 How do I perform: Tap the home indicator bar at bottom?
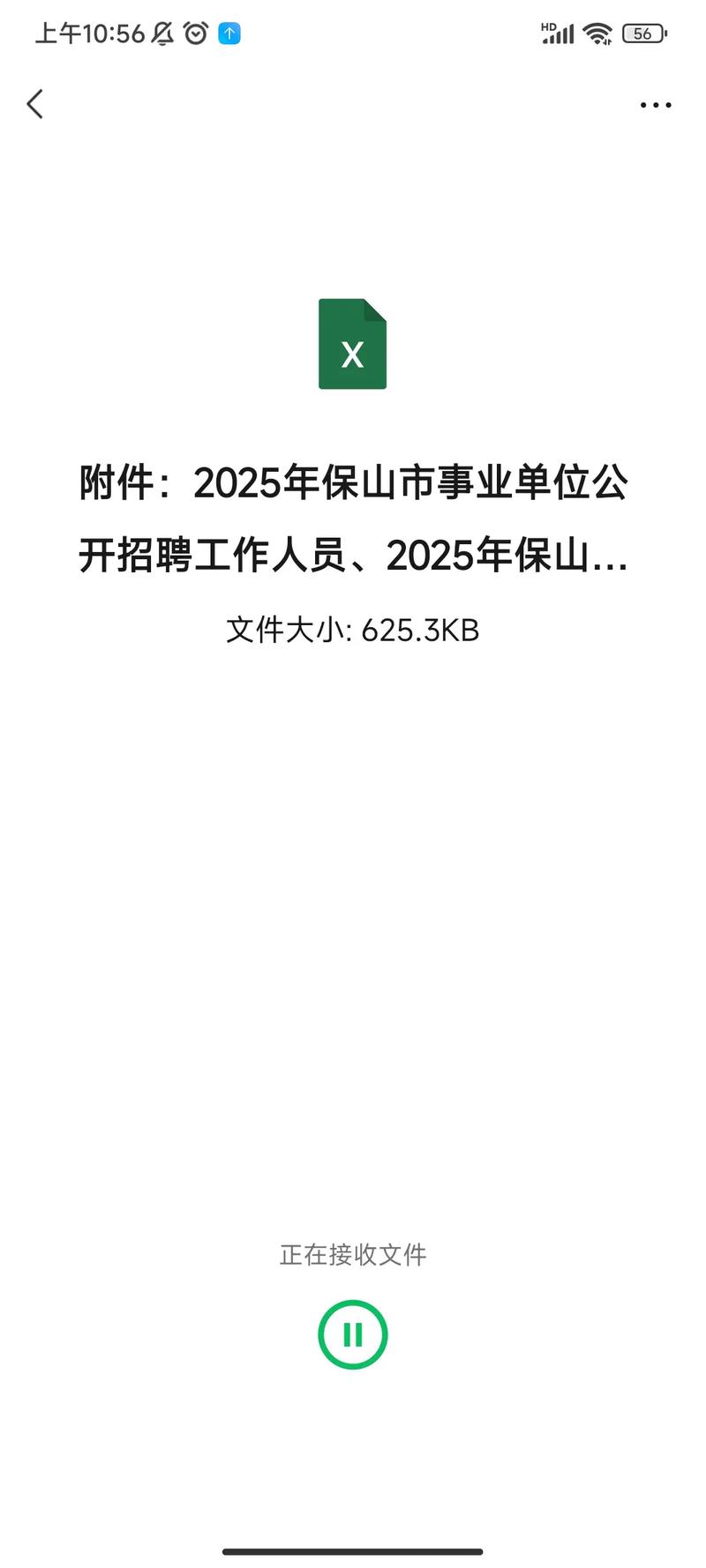352,1550
